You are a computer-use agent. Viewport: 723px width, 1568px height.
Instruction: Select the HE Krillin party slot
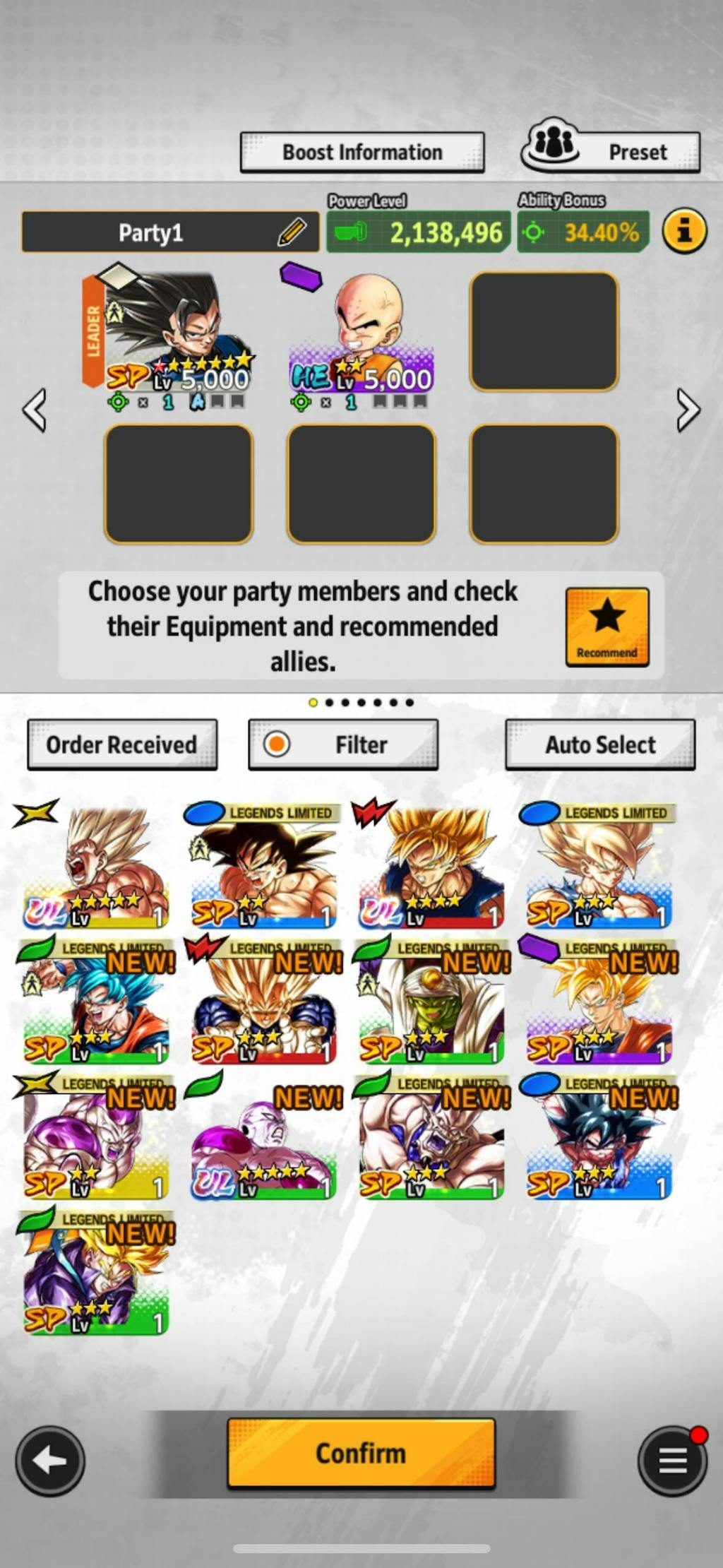click(x=361, y=331)
